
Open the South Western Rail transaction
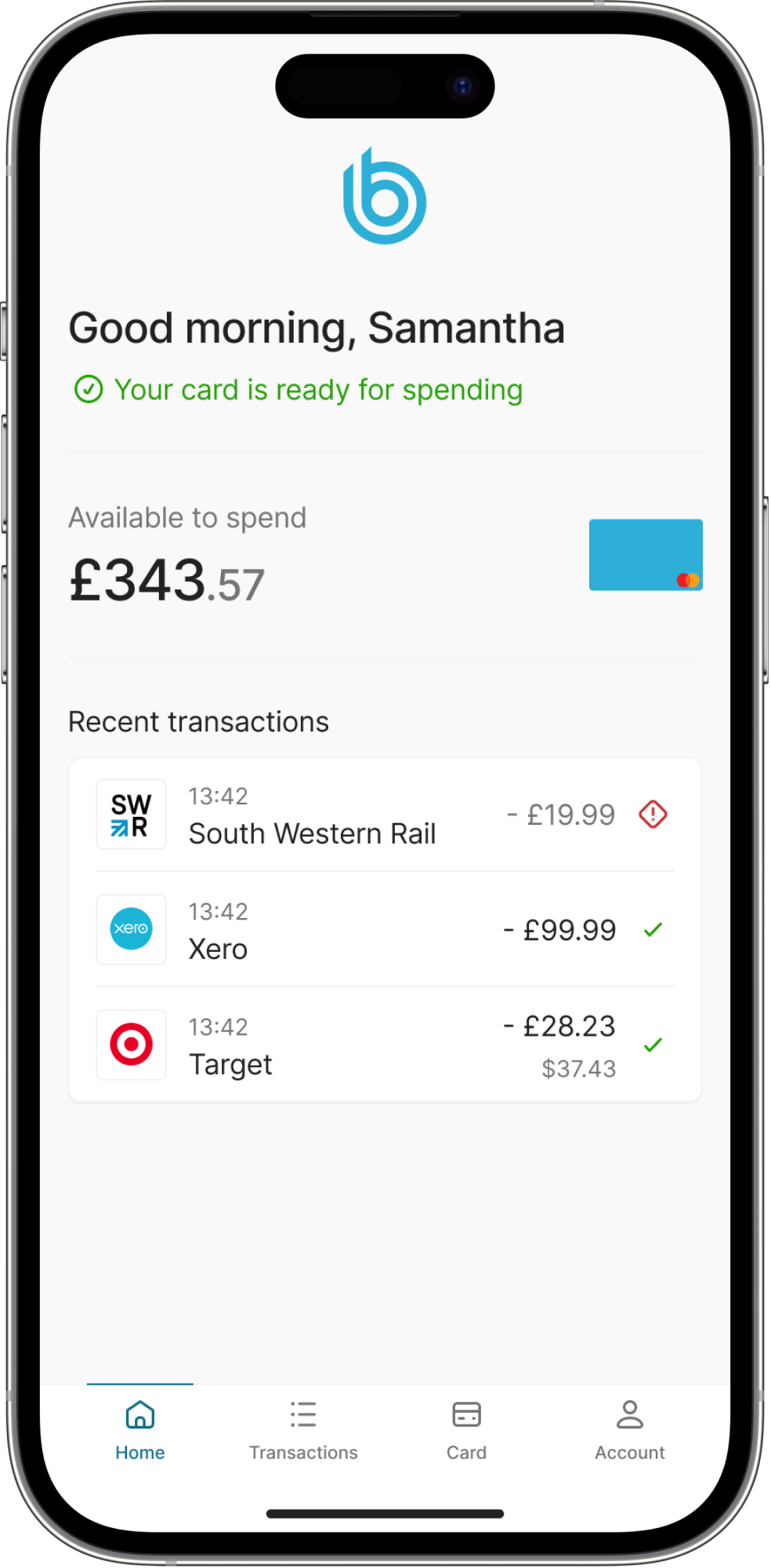384,815
